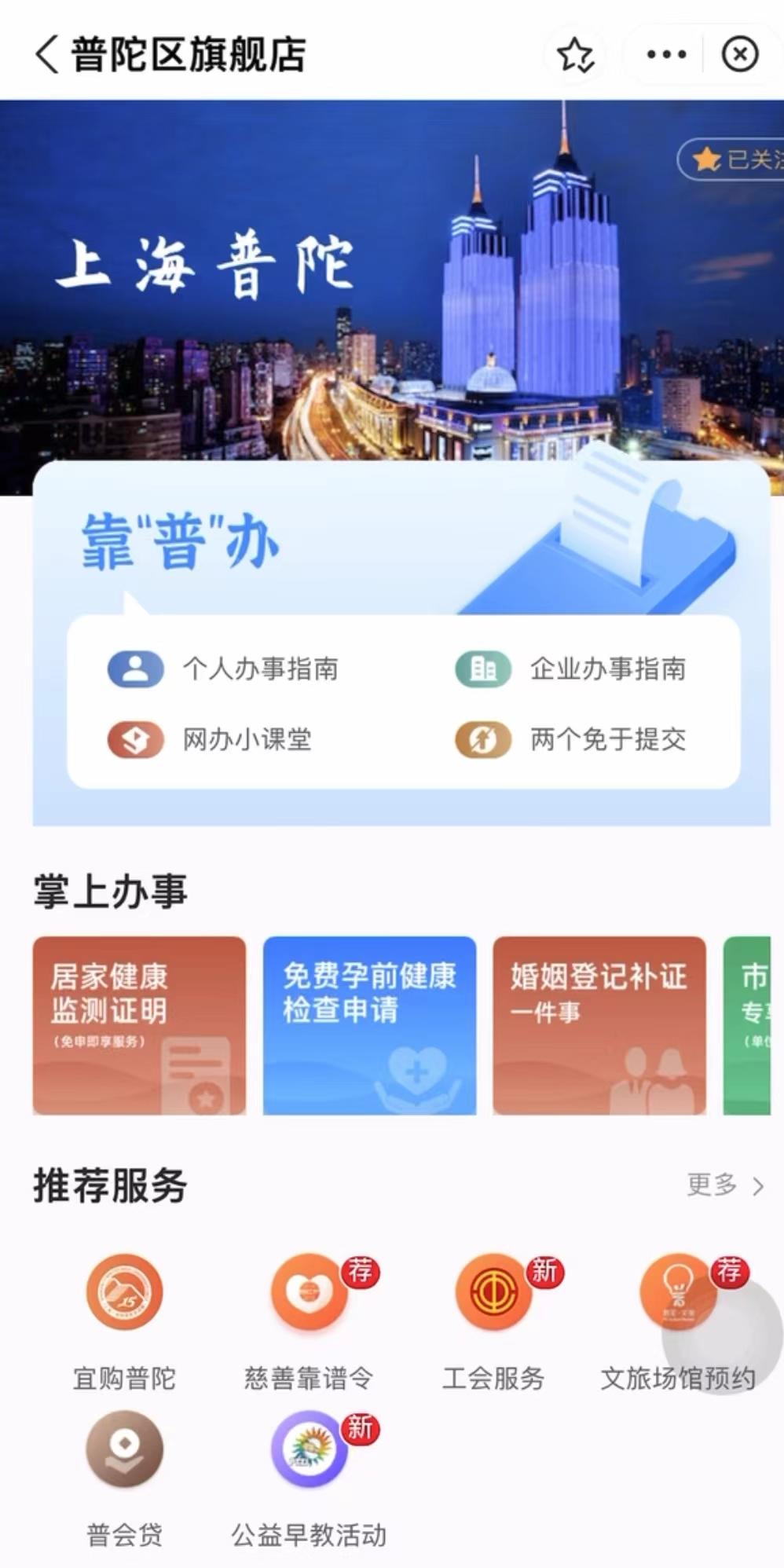Open the 免费孕前健康检查申请 card
Image resolution: width=784 pixels, height=1568 pixels.
point(369,1024)
